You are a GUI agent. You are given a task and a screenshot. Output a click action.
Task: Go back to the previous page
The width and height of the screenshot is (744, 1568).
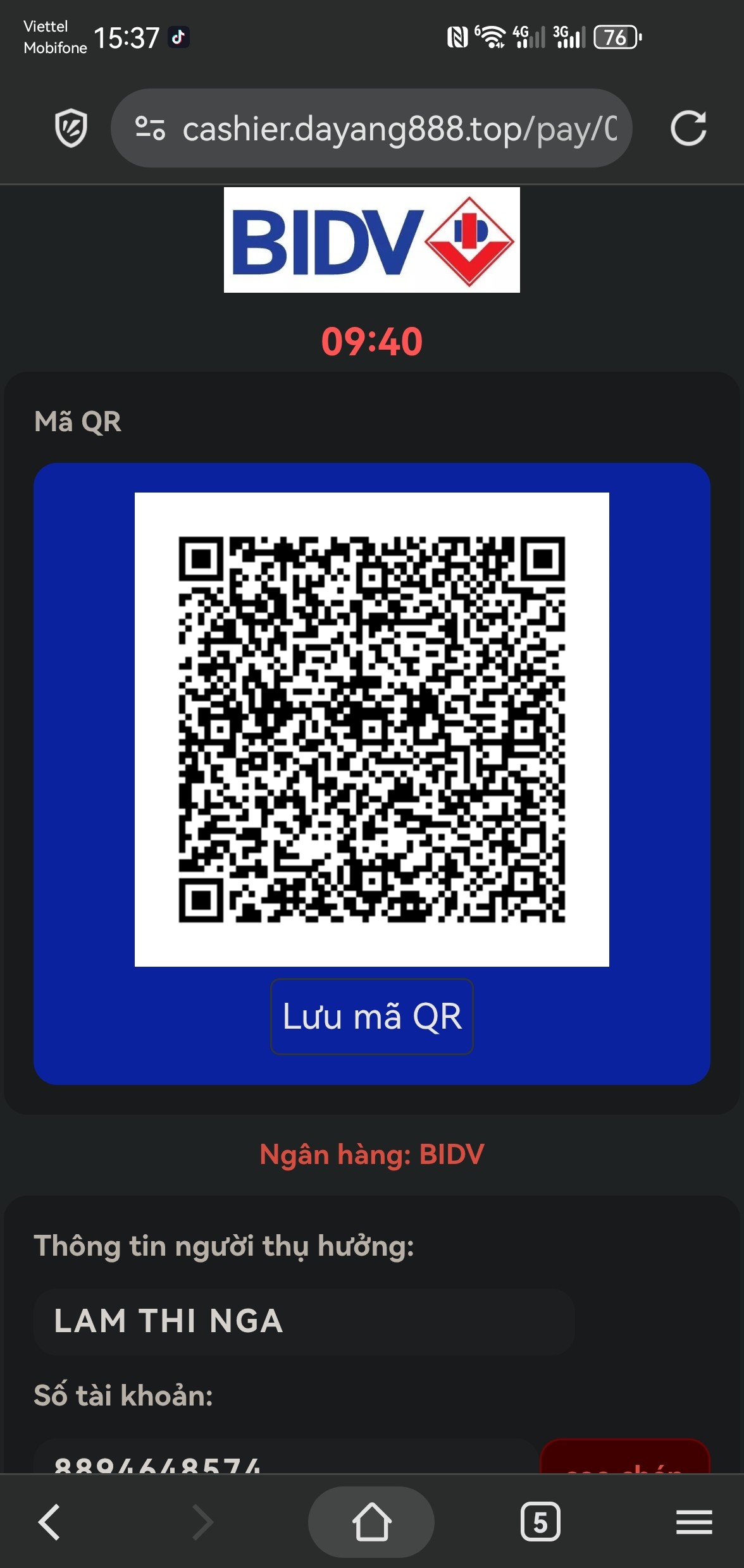49,1521
